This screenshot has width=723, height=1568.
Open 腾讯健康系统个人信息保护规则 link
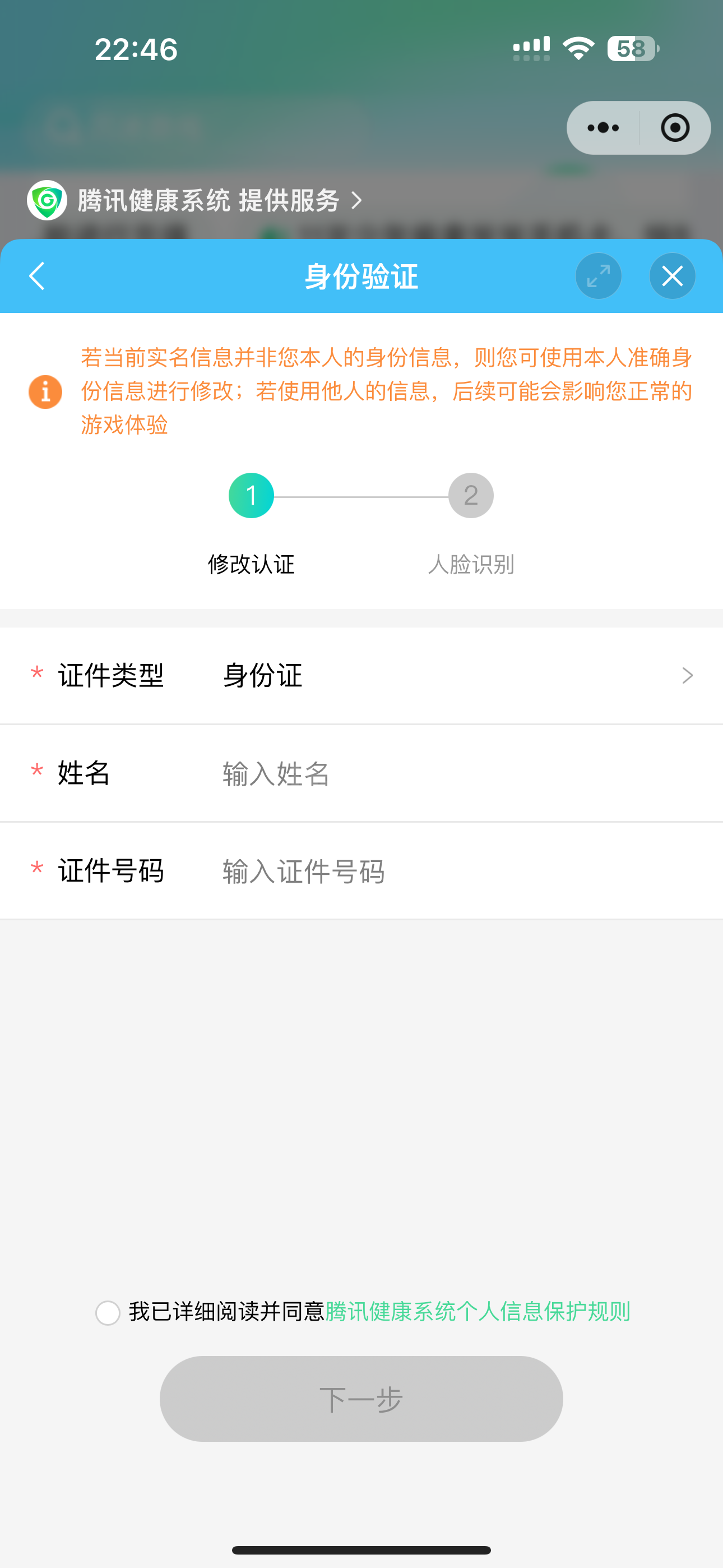pos(478,1312)
